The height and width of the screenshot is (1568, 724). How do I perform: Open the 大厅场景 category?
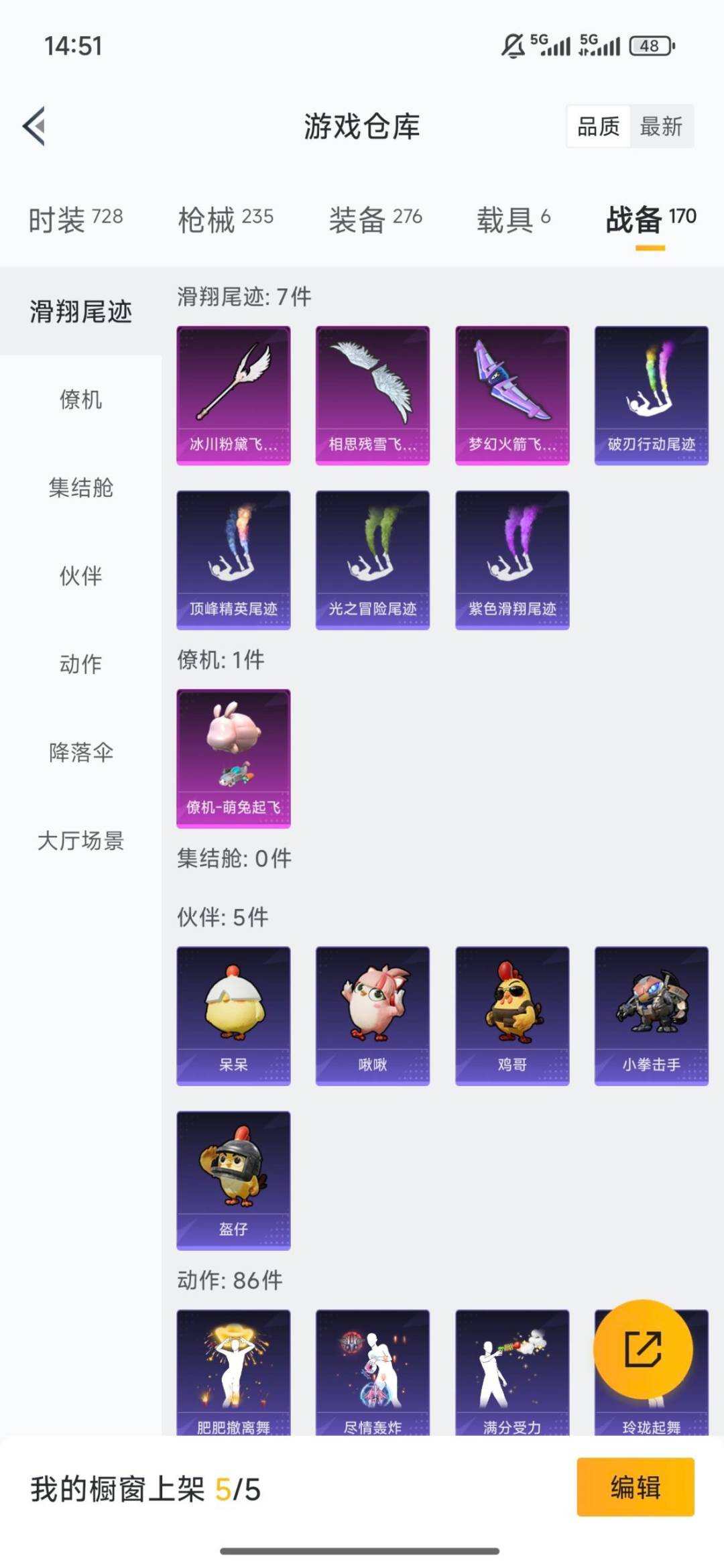[x=81, y=842]
